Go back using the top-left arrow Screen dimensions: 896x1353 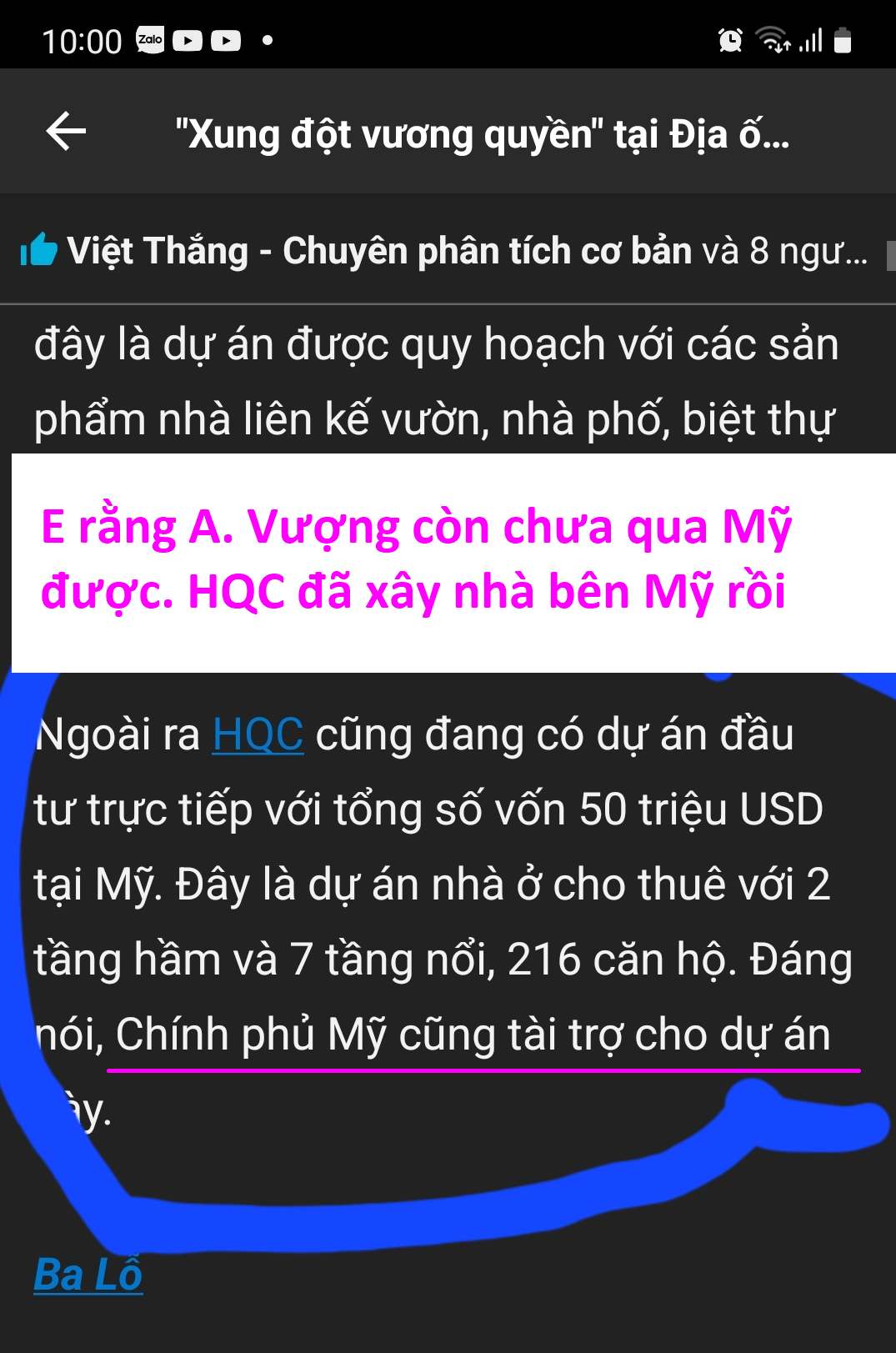tap(66, 132)
